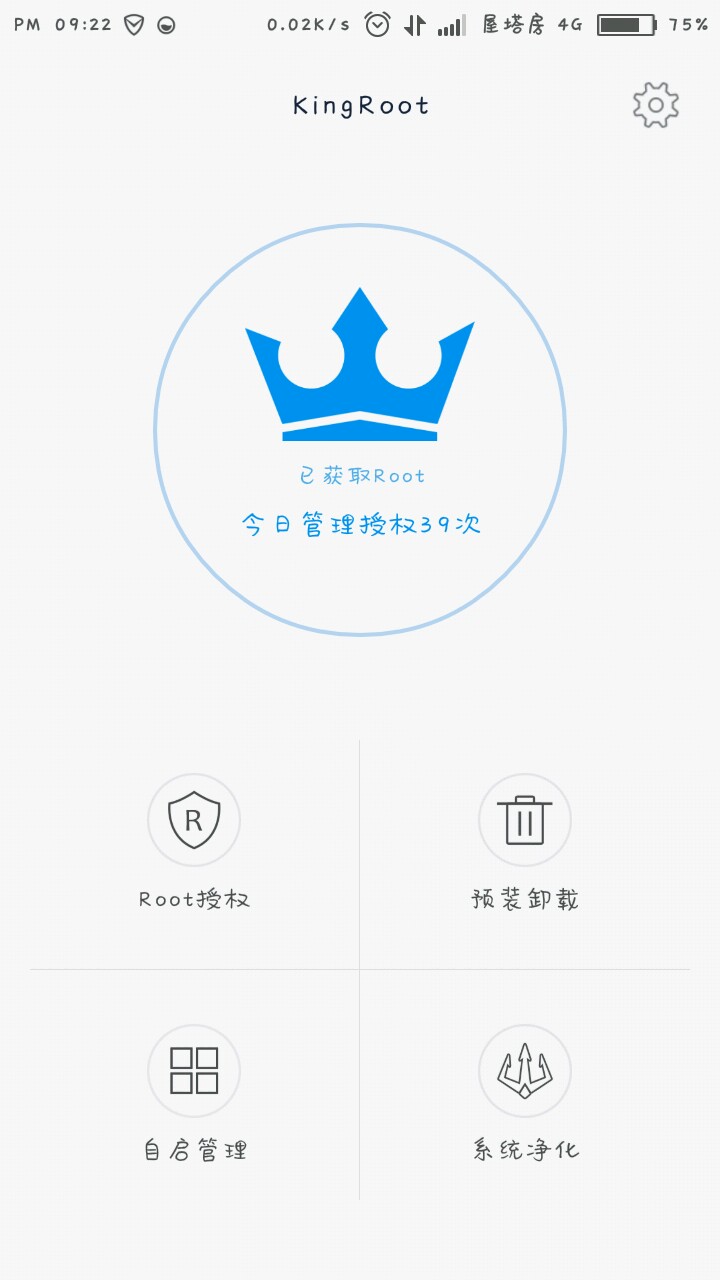Tap the crown Root status circle
The width and height of the screenshot is (720, 1280).
pos(360,430)
